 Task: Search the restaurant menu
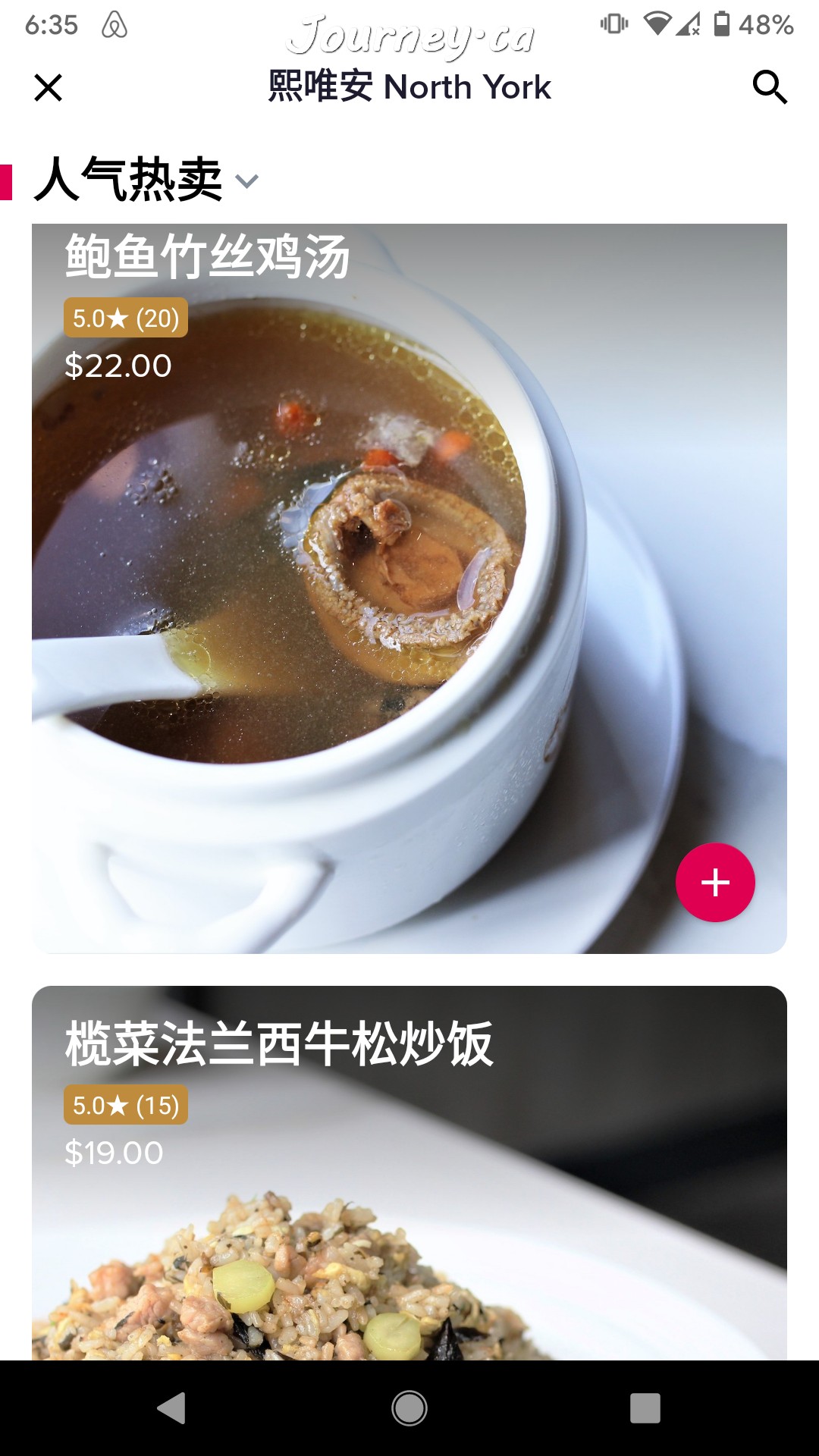769,87
